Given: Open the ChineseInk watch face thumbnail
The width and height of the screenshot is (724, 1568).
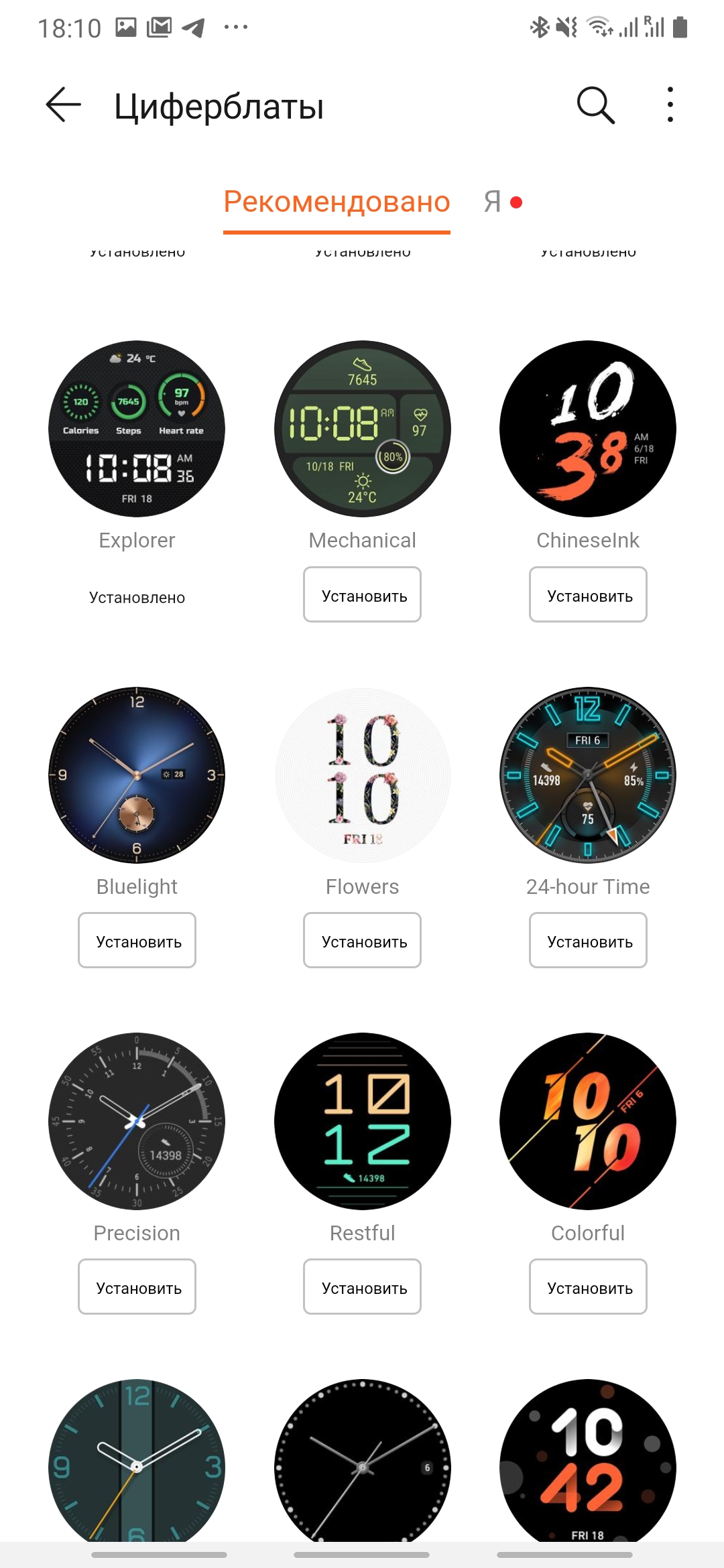Looking at the screenshot, I should 588,429.
